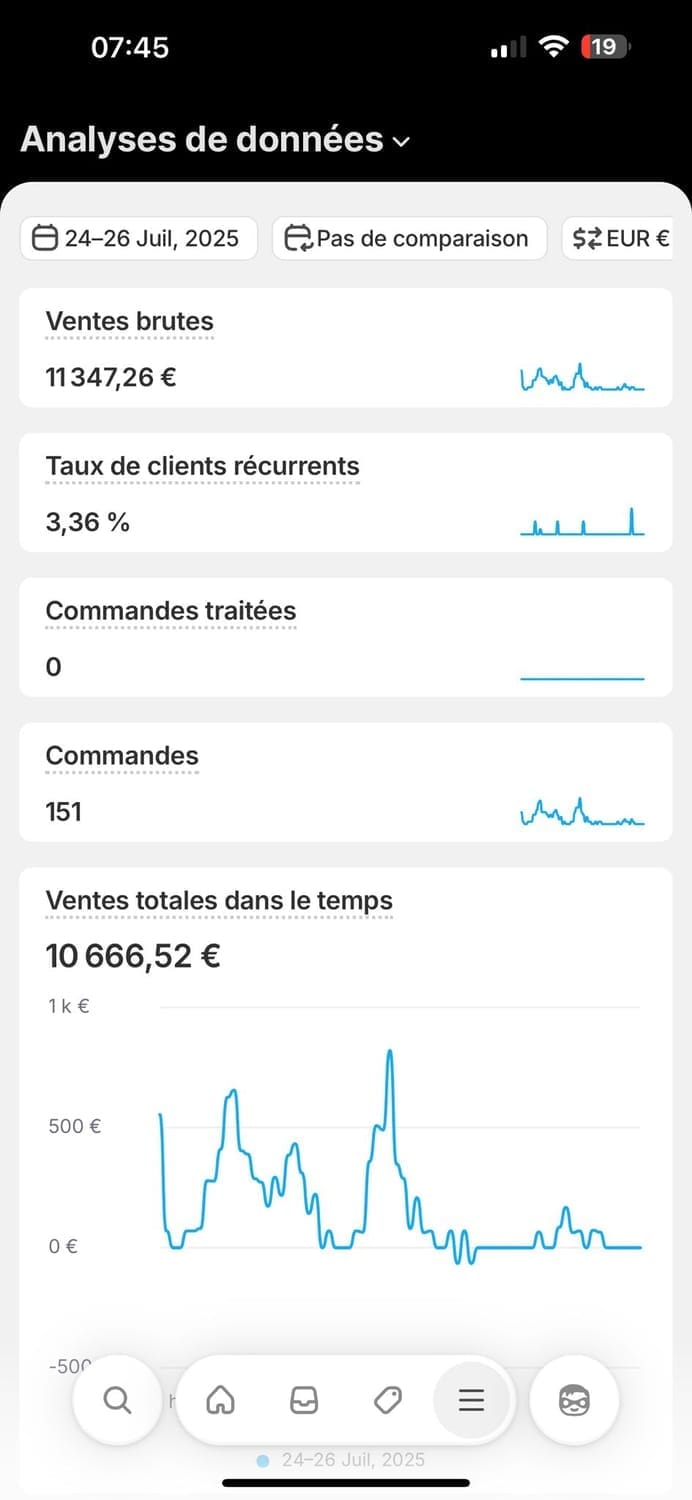Go to the home tab
This screenshot has width=692, height=1500.
(220, 1400)
